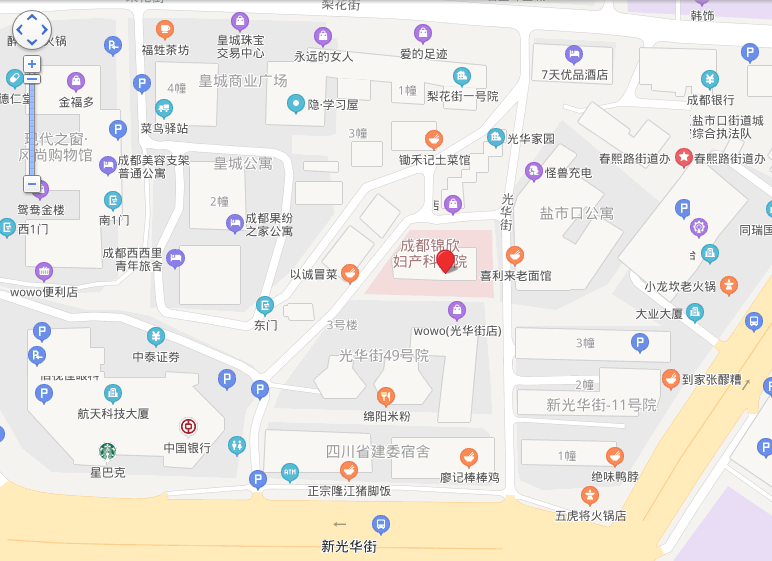Pan the map down with the arrow
This screenshot has height=561, width=772.
tap(32, 42)
